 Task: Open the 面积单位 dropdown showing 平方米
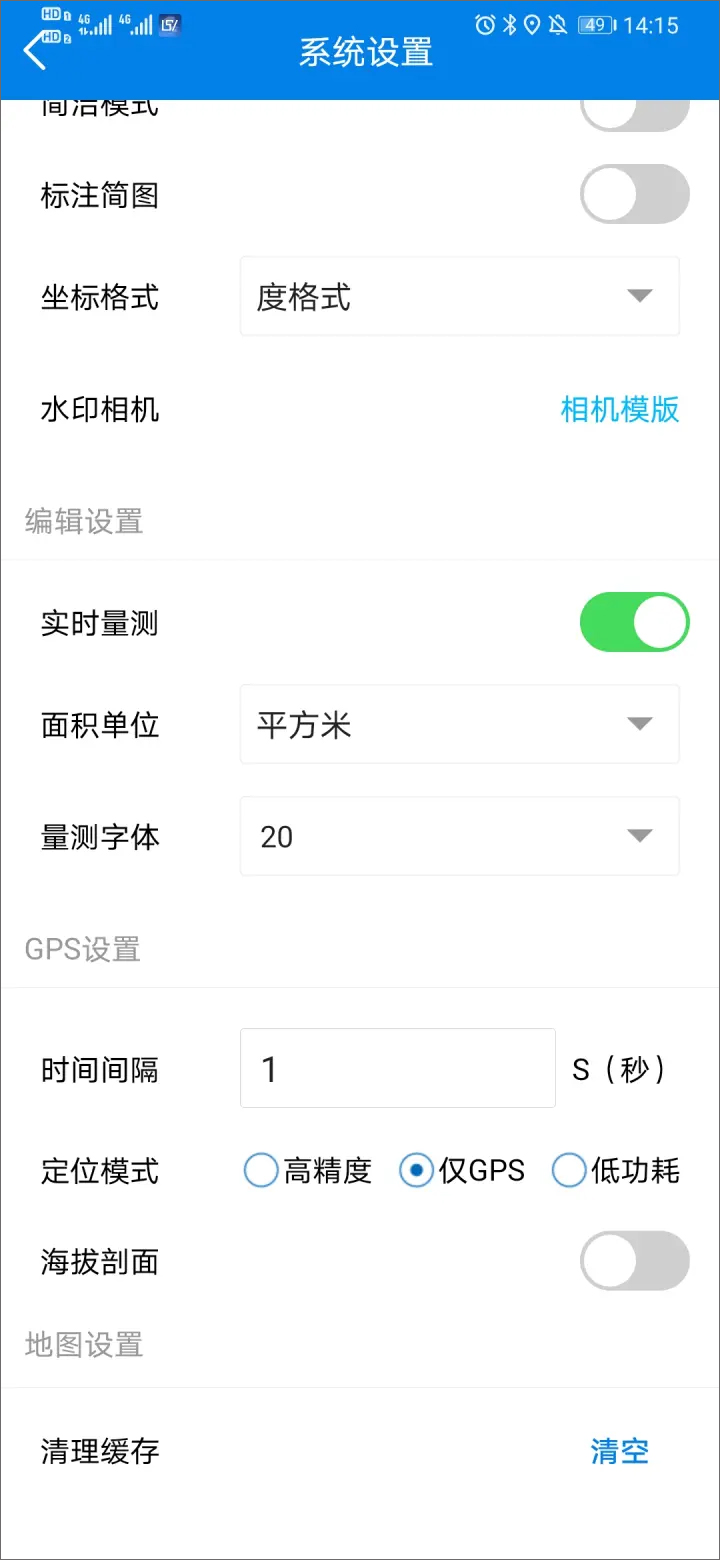click(459, 724)
